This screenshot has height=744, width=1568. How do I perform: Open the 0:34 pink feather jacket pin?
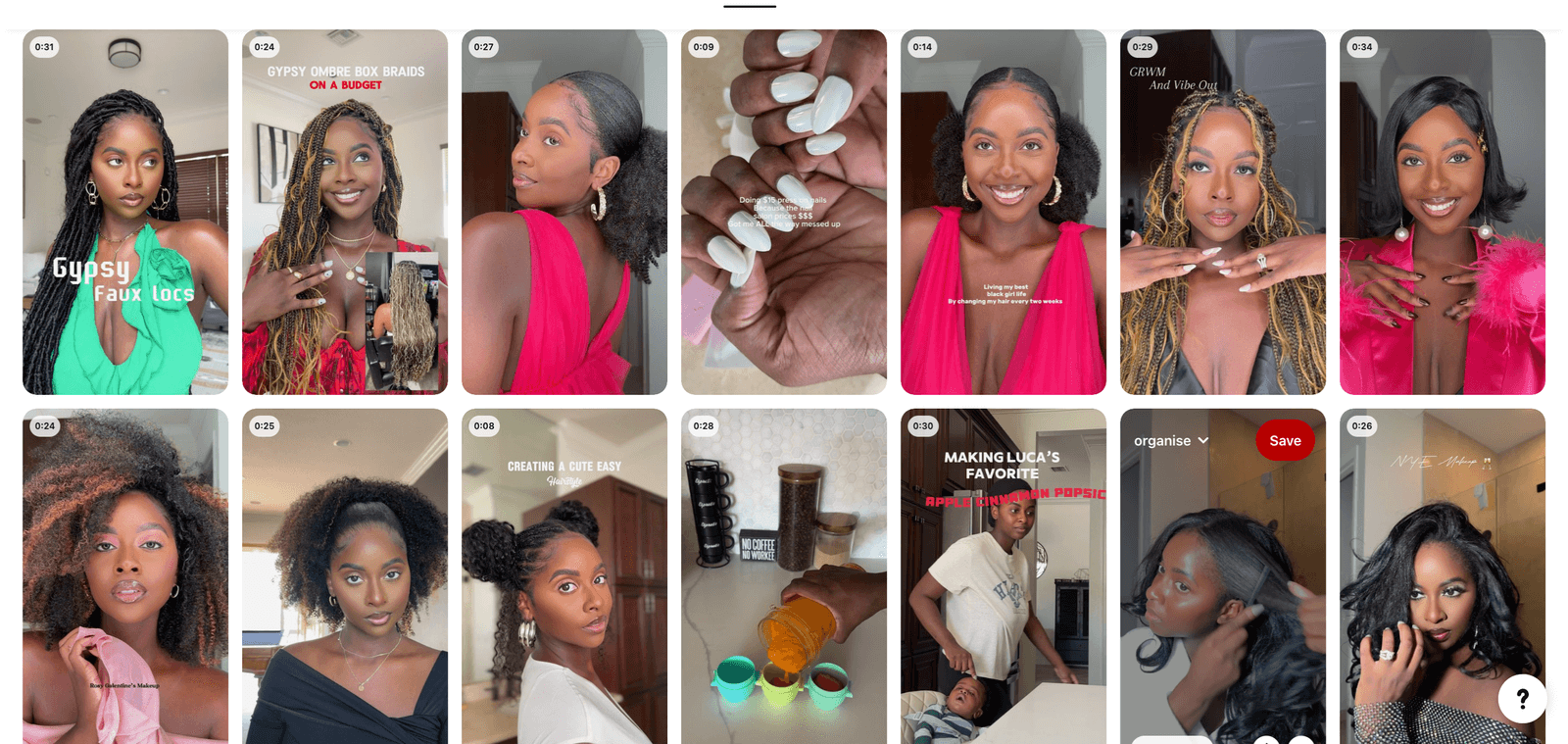pyautogui.click(x=1443, y=212)
